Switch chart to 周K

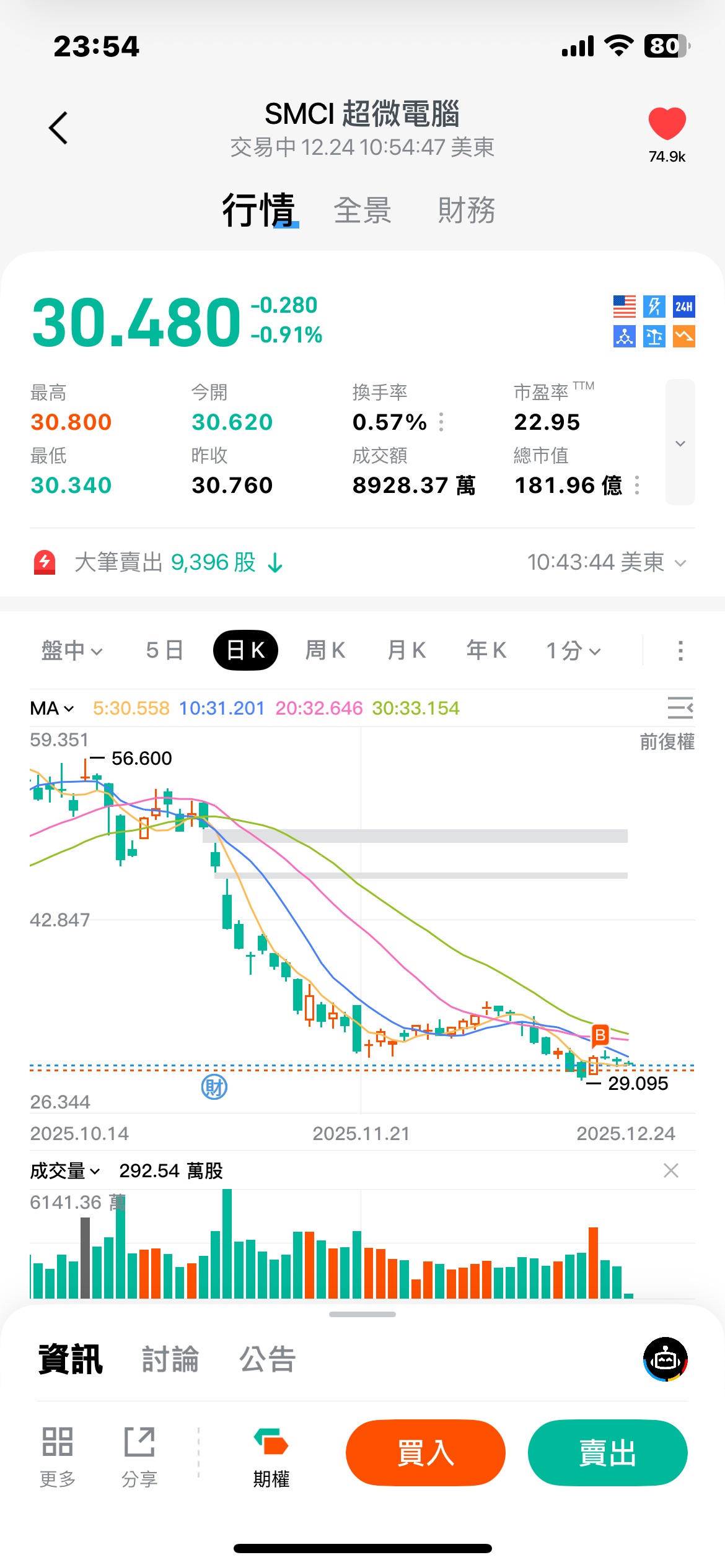[x=325, y=651]
